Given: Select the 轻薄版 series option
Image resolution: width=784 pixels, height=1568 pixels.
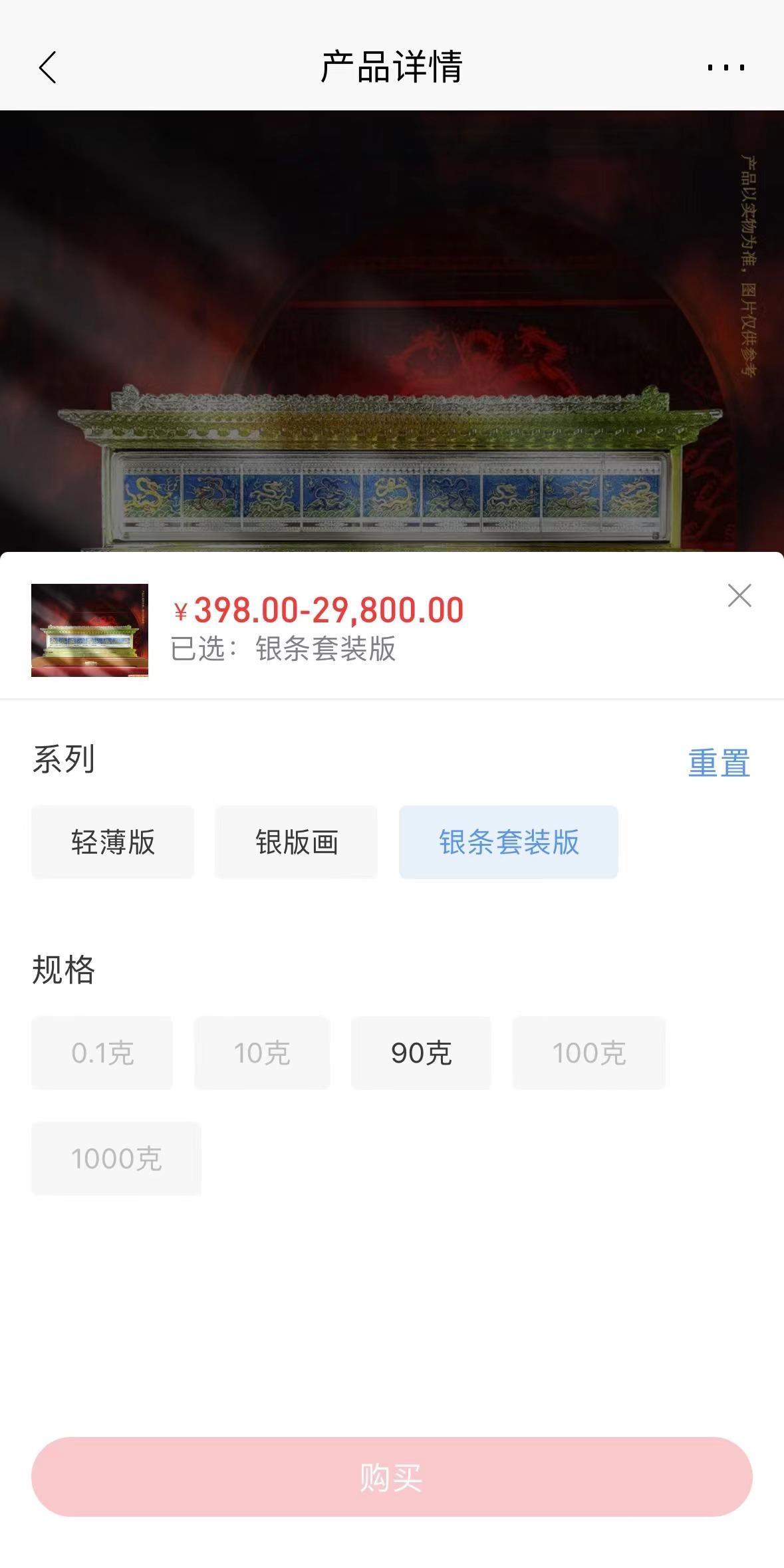Looking at the screenshot, I should pyautogui.click(x=112, y=841).
